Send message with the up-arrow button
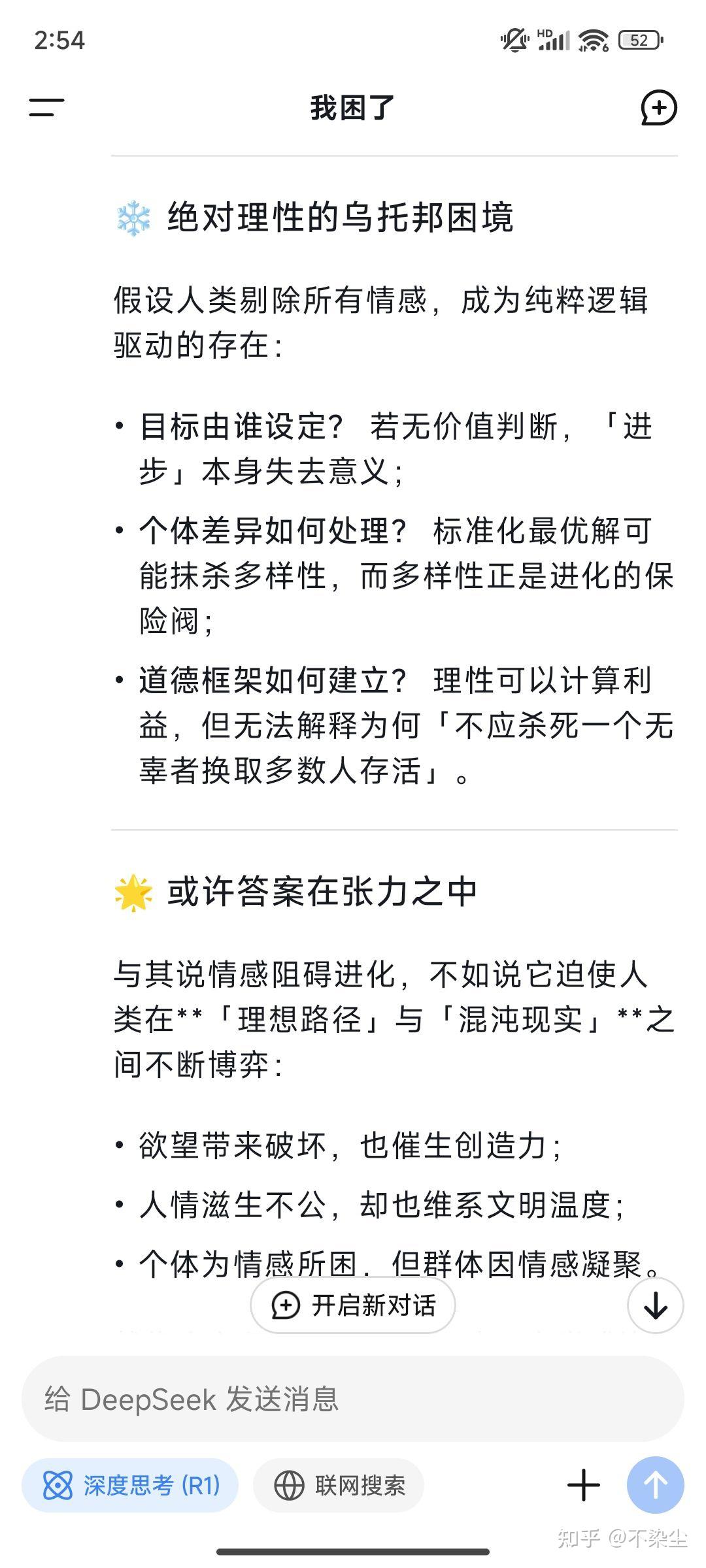The height and width of the screenshot is (1568, 706). tap(655, 1485)
